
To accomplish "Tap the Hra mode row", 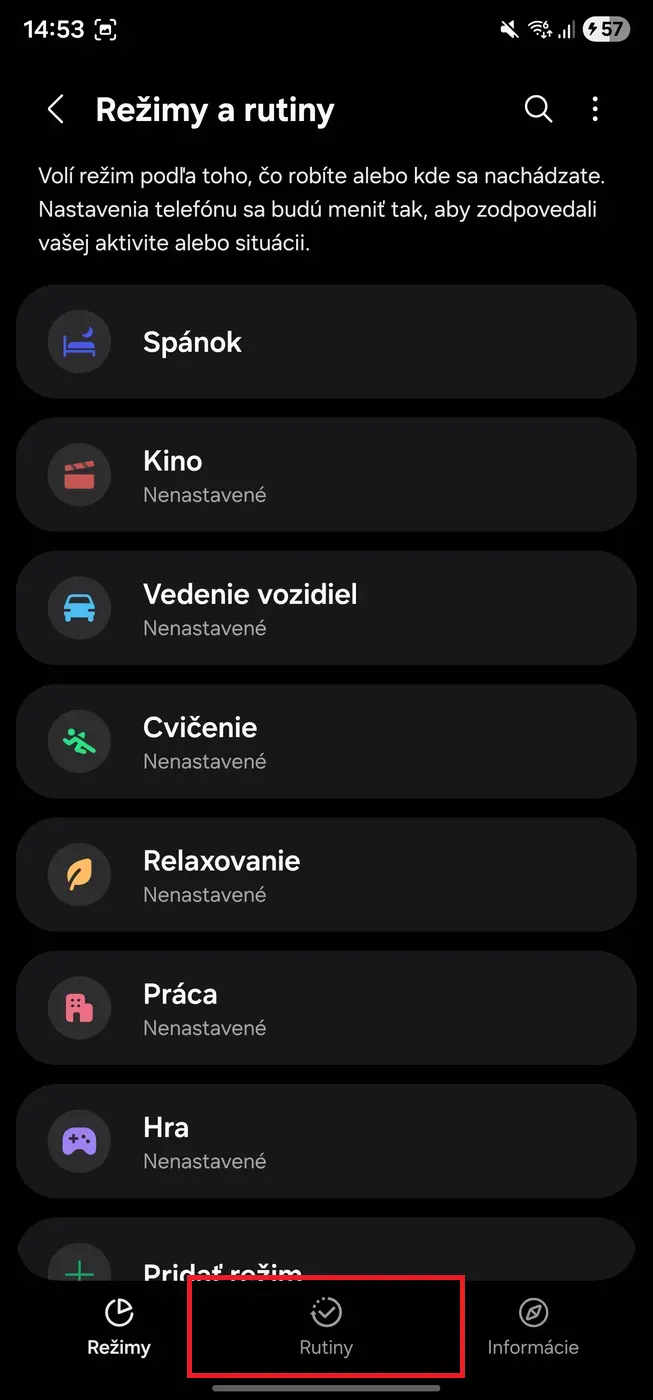I will 326,1141.
